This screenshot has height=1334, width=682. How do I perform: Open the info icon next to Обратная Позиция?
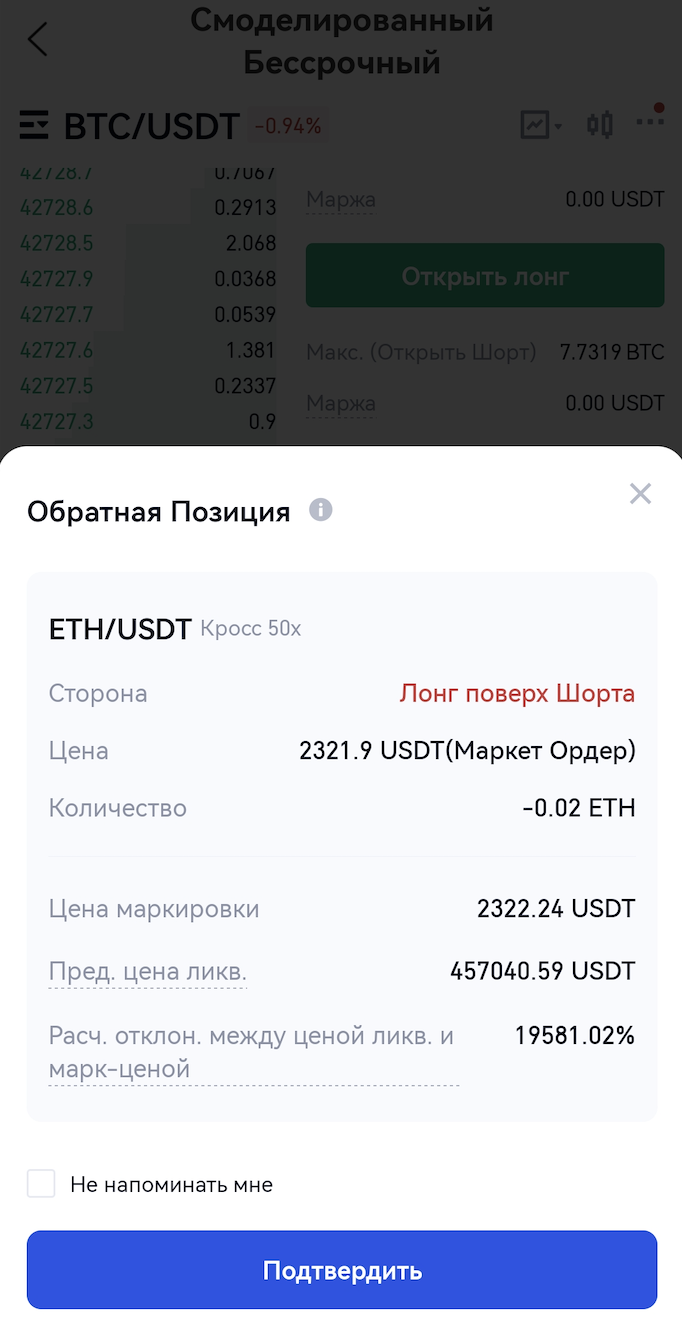(321, 510)
